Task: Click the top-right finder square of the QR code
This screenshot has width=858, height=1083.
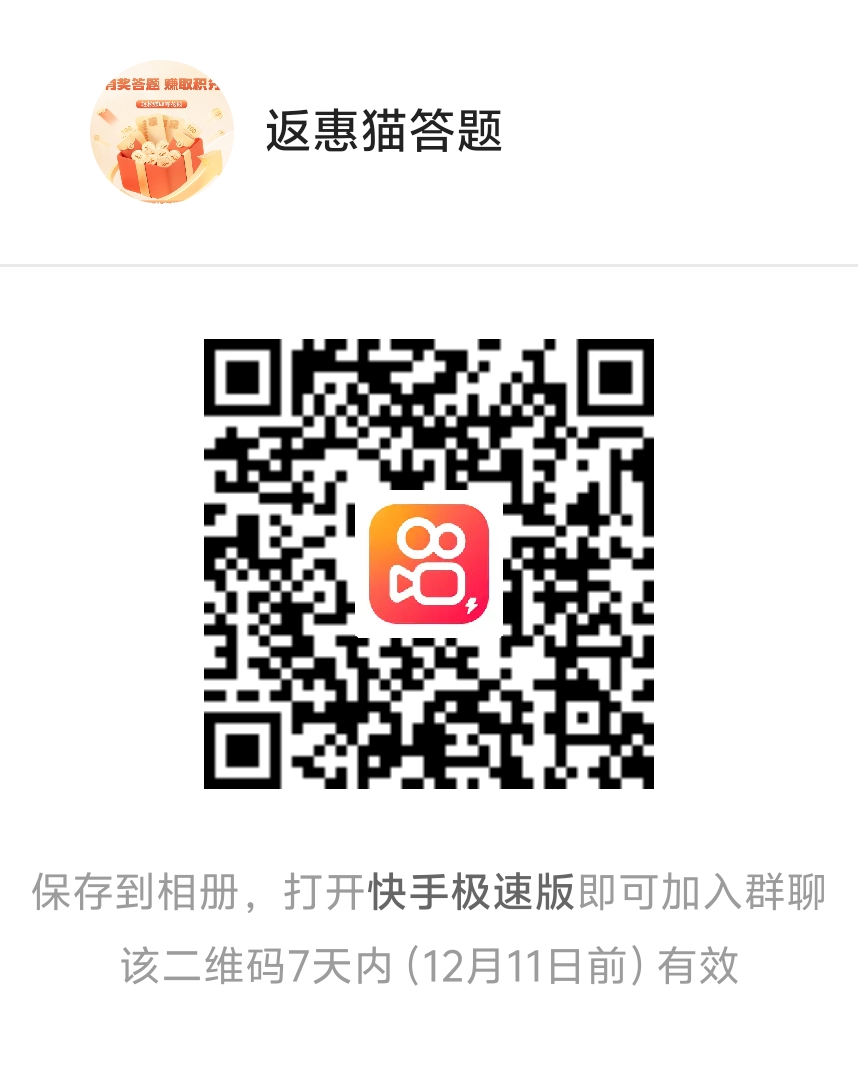Action: [616, 375]
